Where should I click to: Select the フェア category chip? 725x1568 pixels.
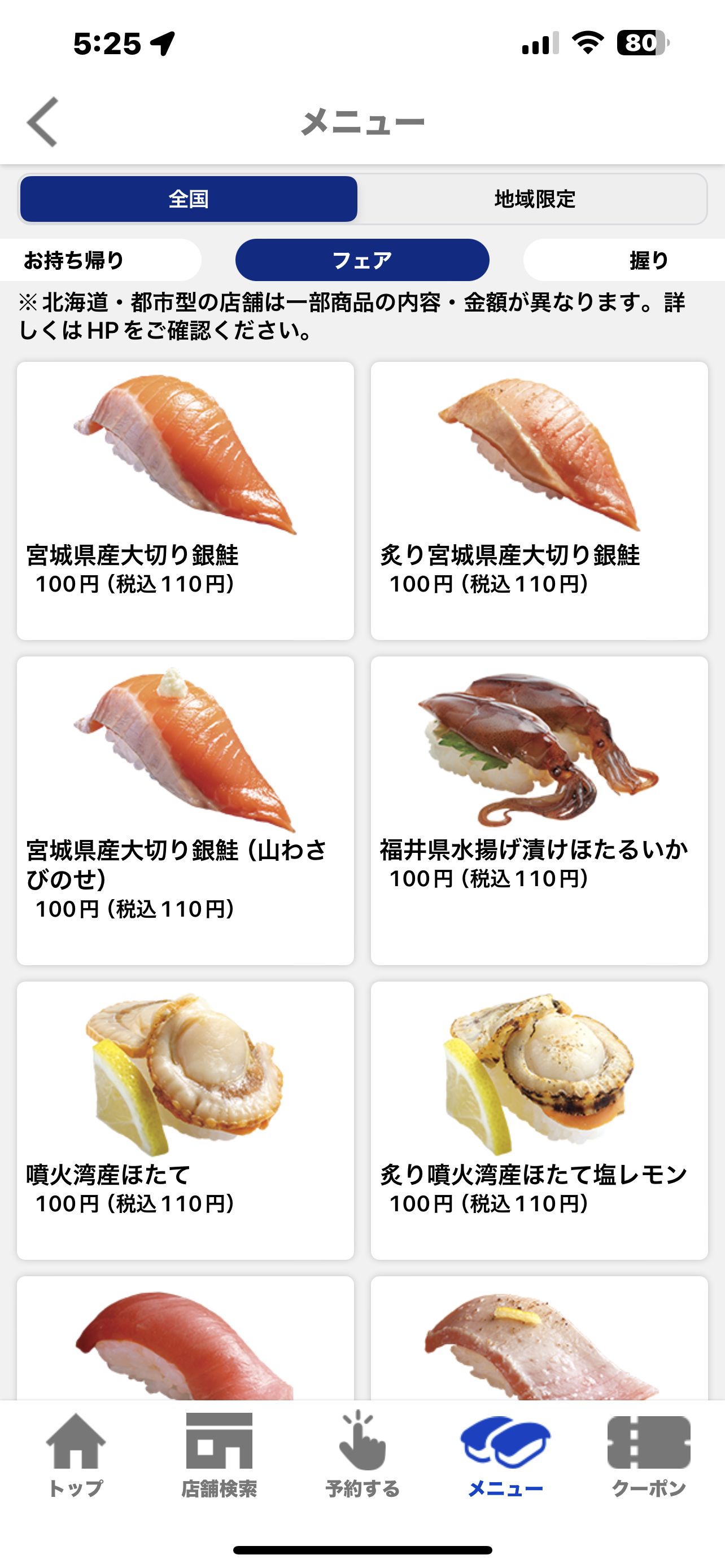click(362, 261)
